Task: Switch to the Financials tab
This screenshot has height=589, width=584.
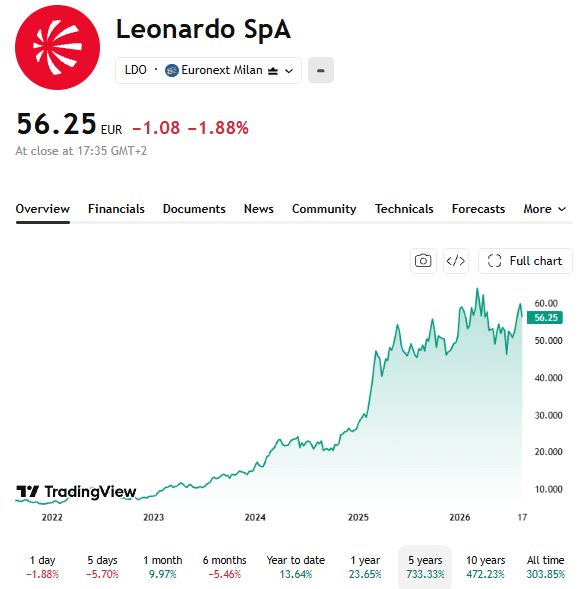Action: [116, 209]
